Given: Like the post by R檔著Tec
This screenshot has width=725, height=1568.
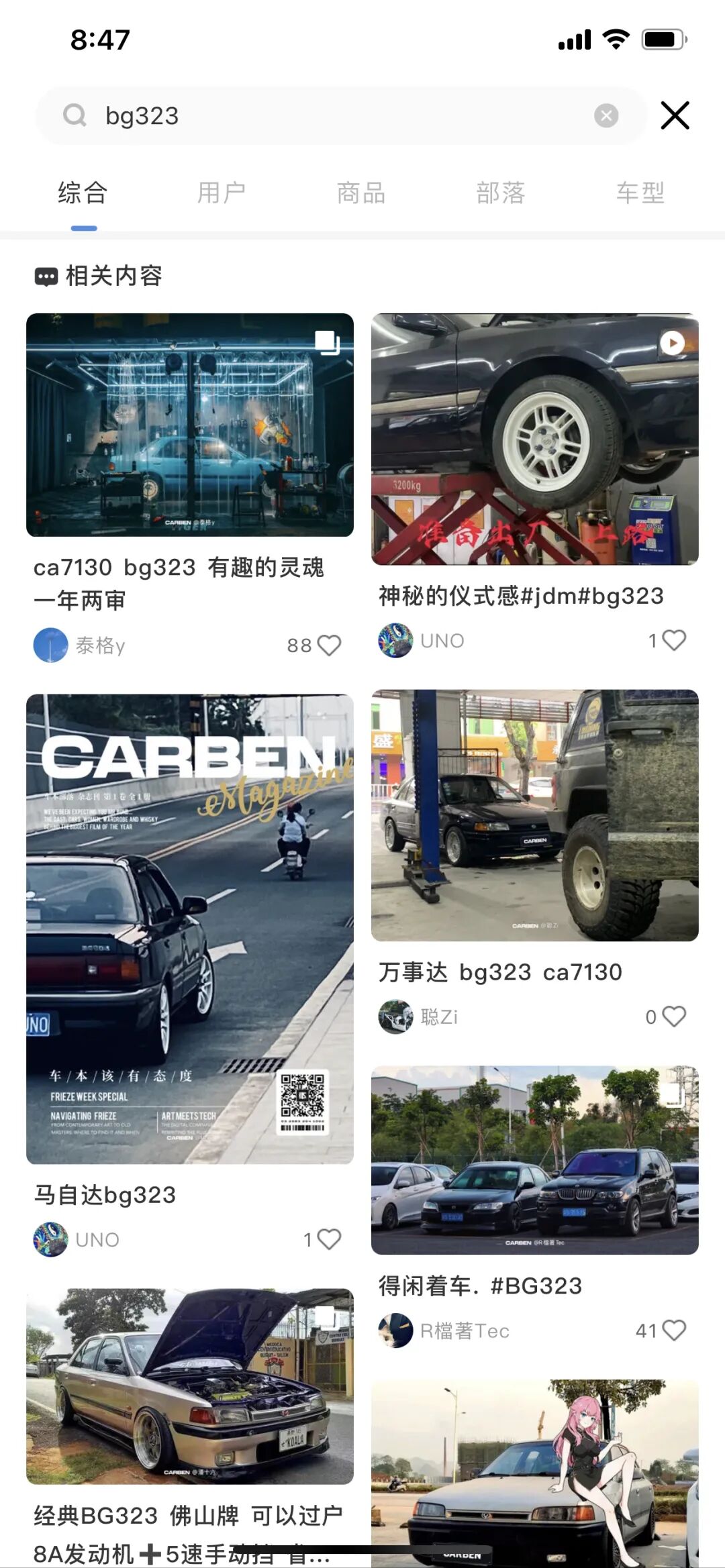Looking at the screenshot, I should pos(674,1330).
